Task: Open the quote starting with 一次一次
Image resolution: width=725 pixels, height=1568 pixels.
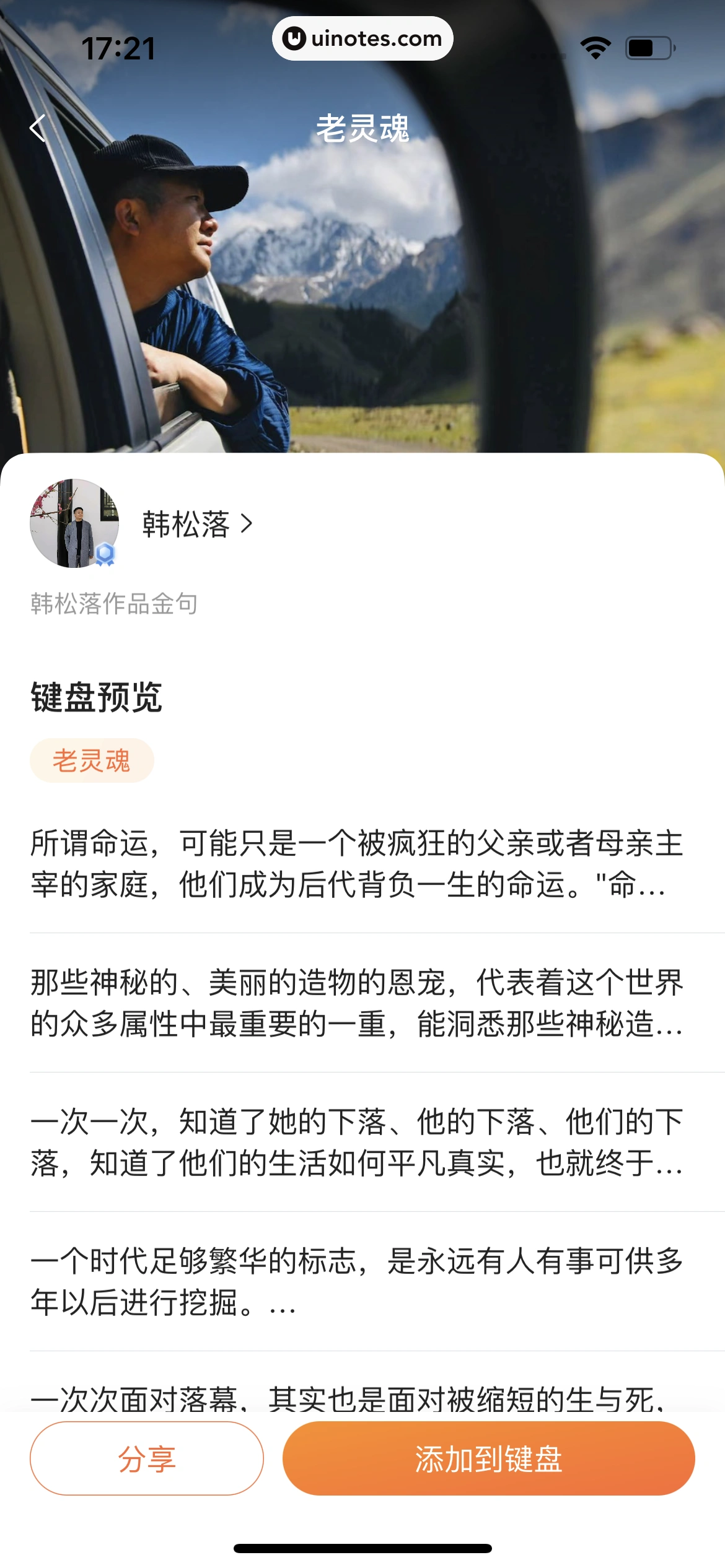Action: [x=357, y=1142]
